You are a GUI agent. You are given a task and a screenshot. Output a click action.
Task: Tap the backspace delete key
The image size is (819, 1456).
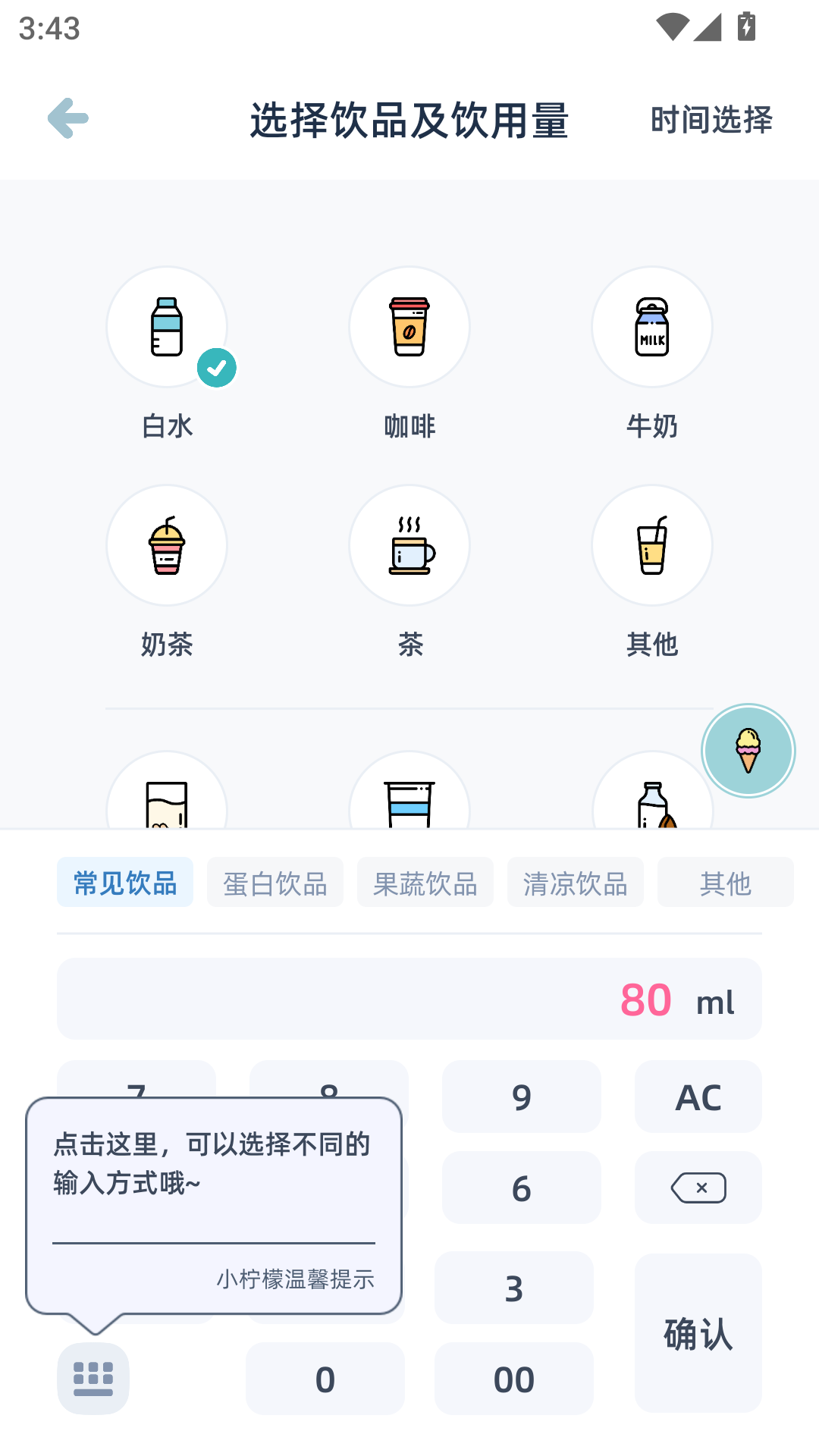[698, 1188]
